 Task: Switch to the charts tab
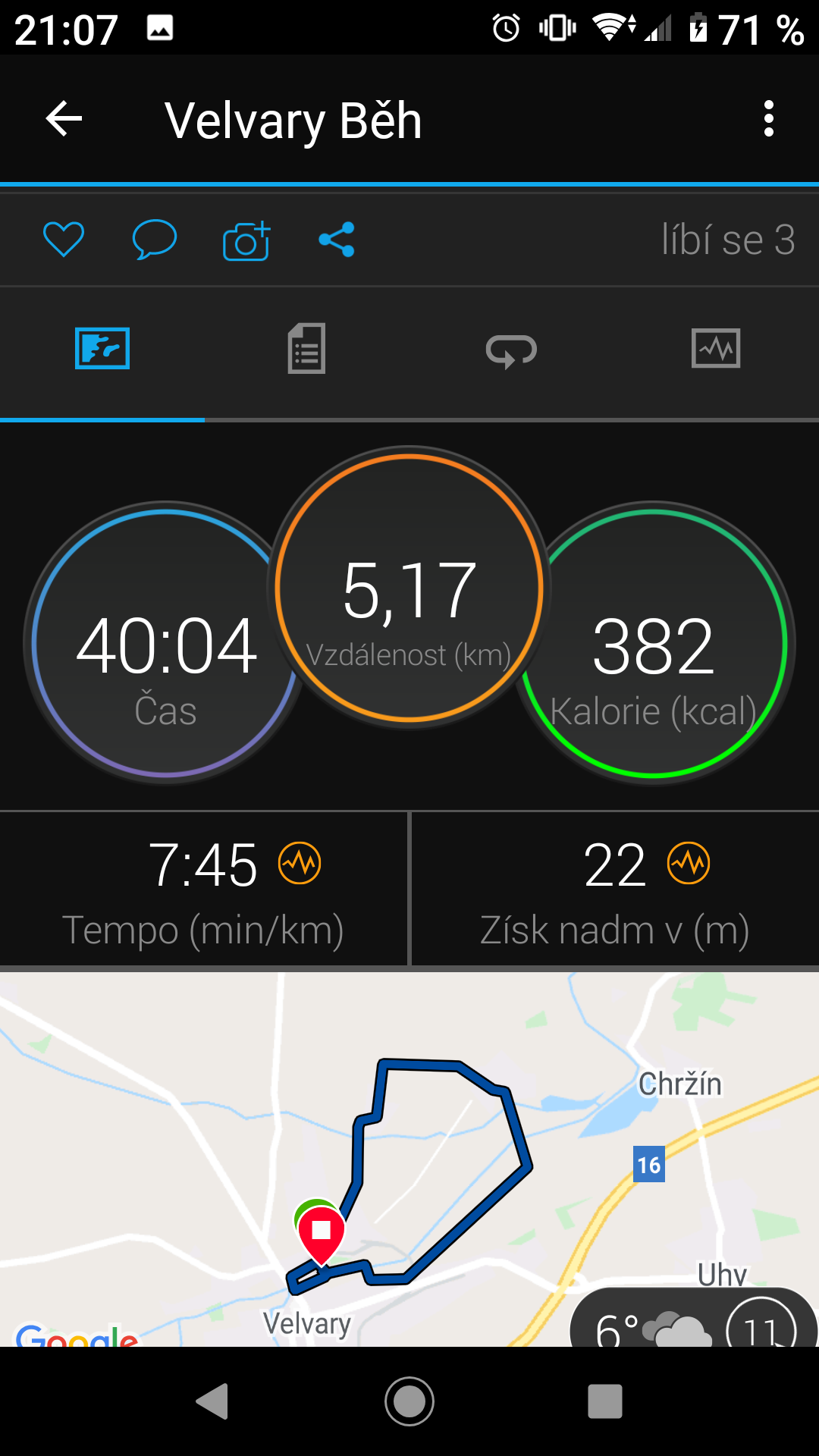point(716,348)
